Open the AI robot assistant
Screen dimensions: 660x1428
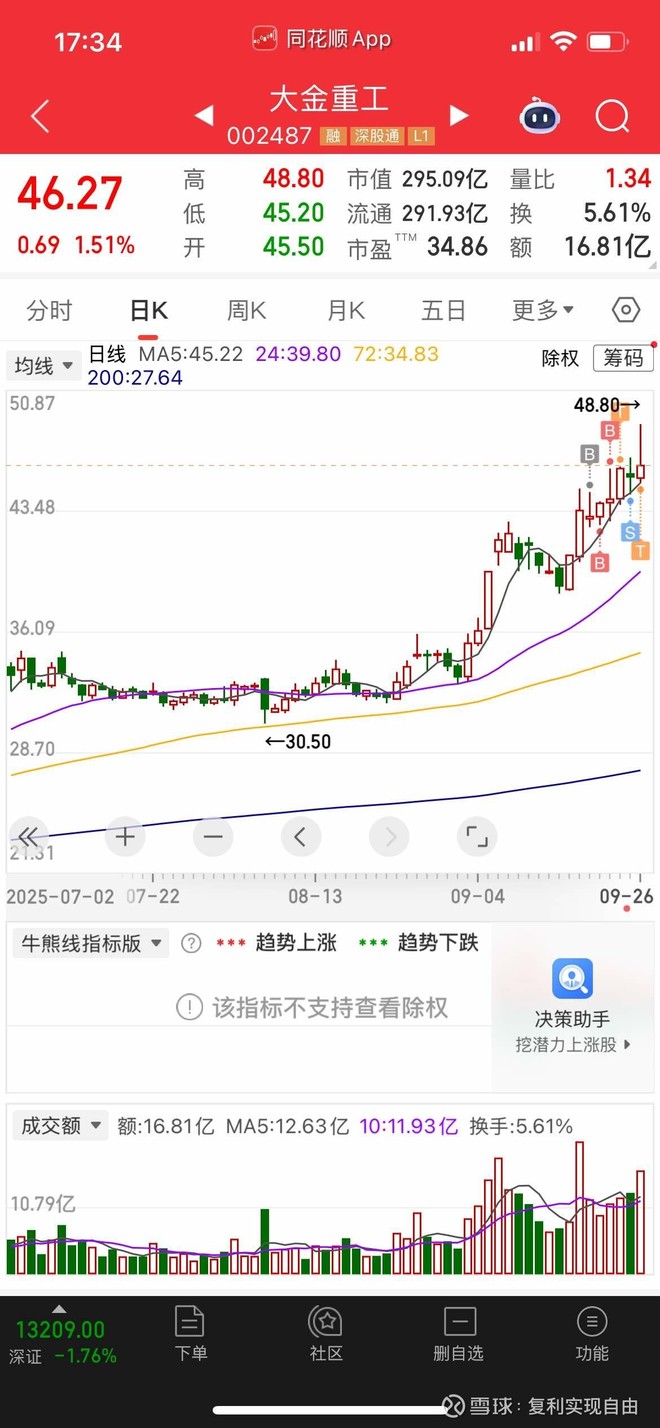[540, 117]
